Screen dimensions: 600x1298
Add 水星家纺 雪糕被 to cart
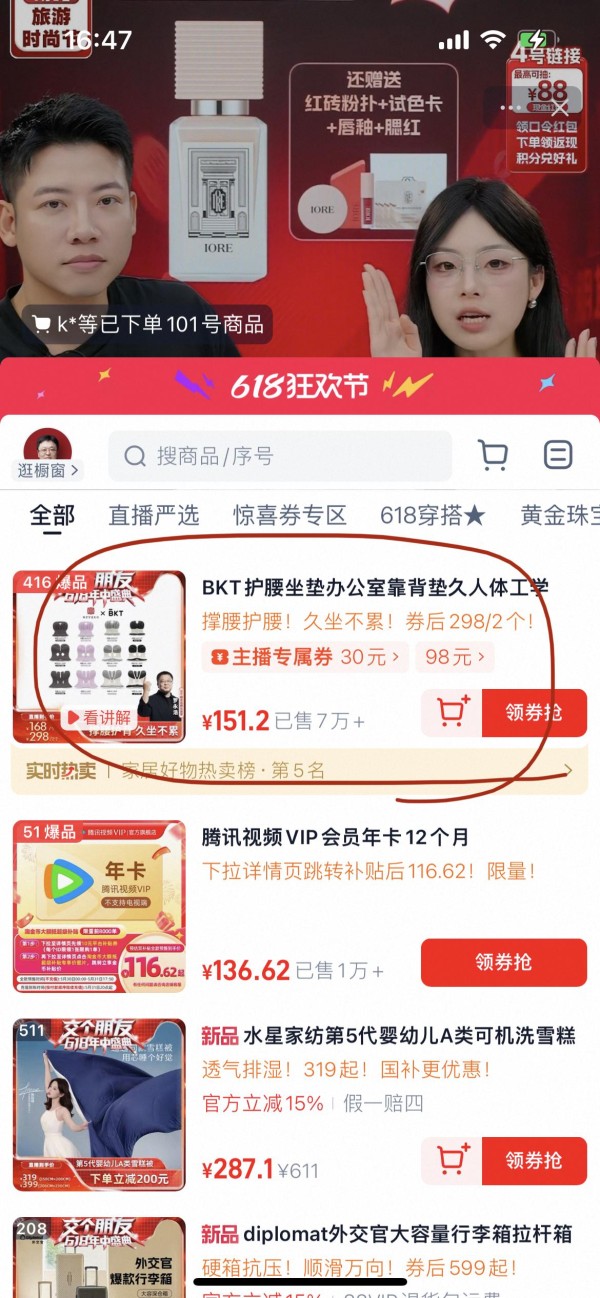pos(452,1160)
